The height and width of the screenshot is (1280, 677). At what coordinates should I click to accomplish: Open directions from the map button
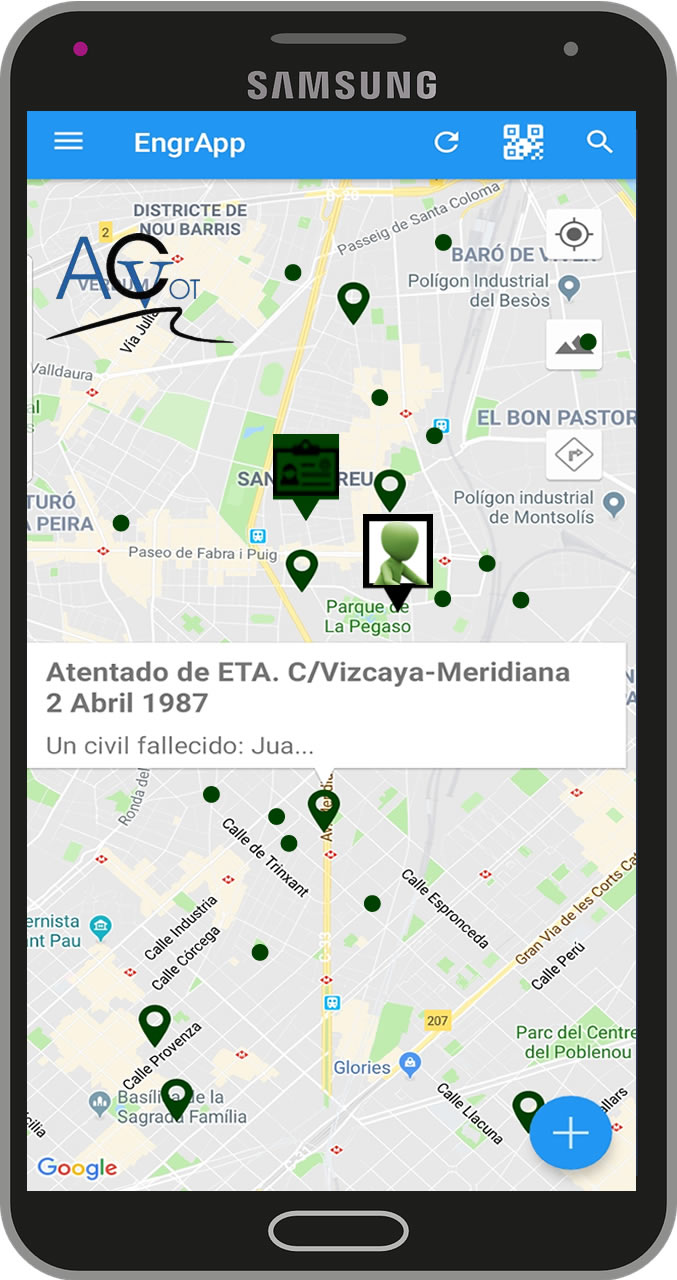click(x=574, y=455)
